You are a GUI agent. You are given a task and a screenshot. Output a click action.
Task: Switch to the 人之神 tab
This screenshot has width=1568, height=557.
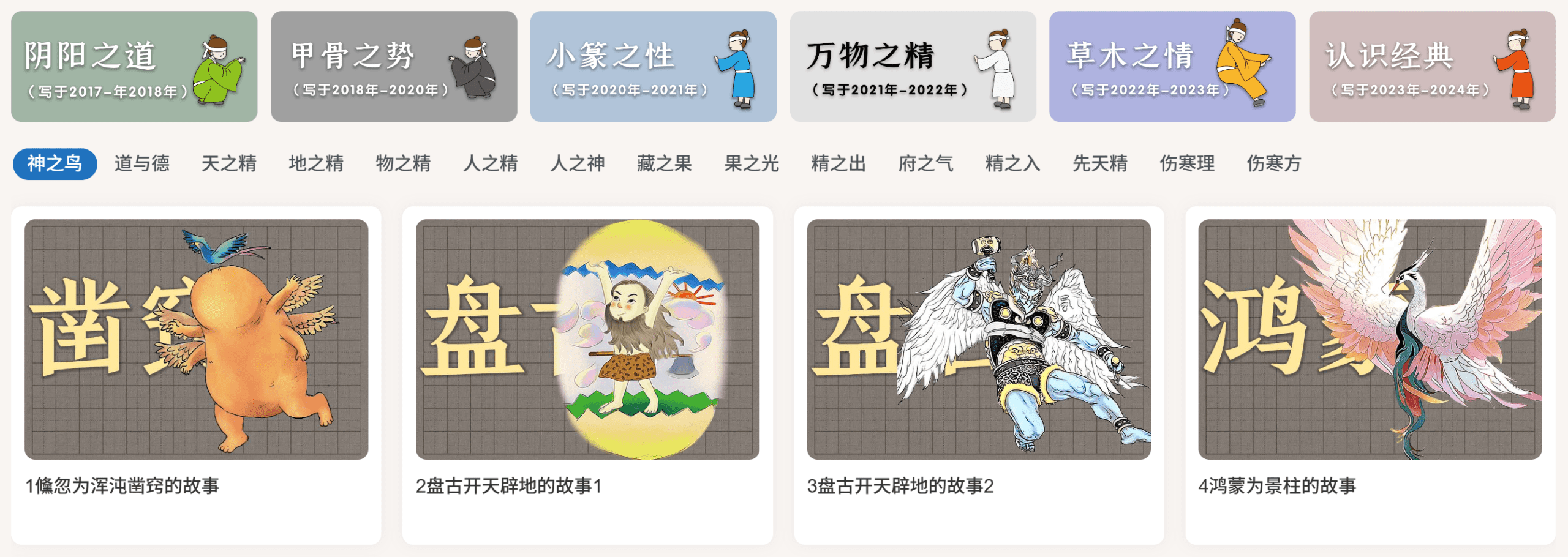tap(577, 163)
